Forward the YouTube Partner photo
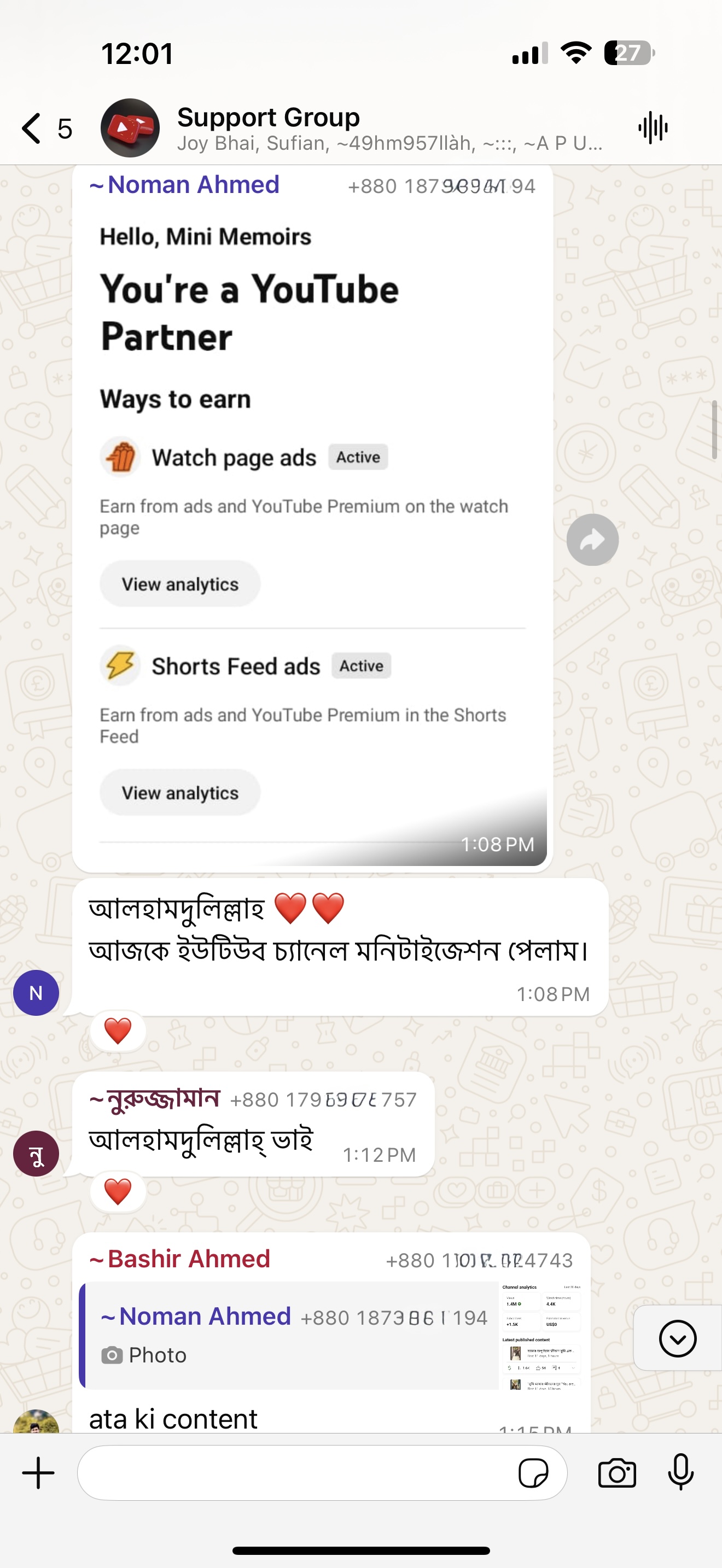This screenshot has height=1568, width=722. (592, 540)
